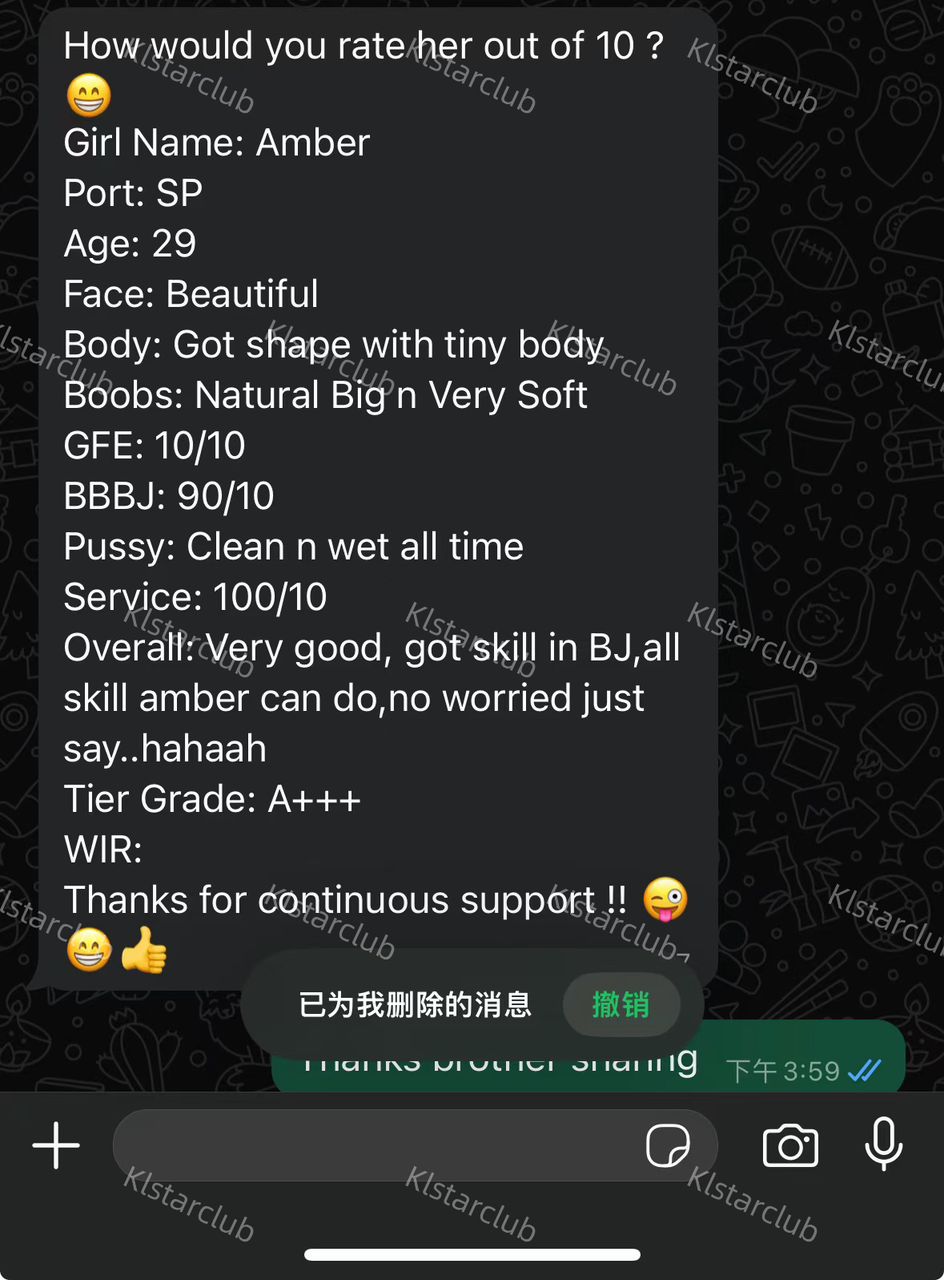
Task: Open the attachment plus menu
Action: (x=56, y=1145)
